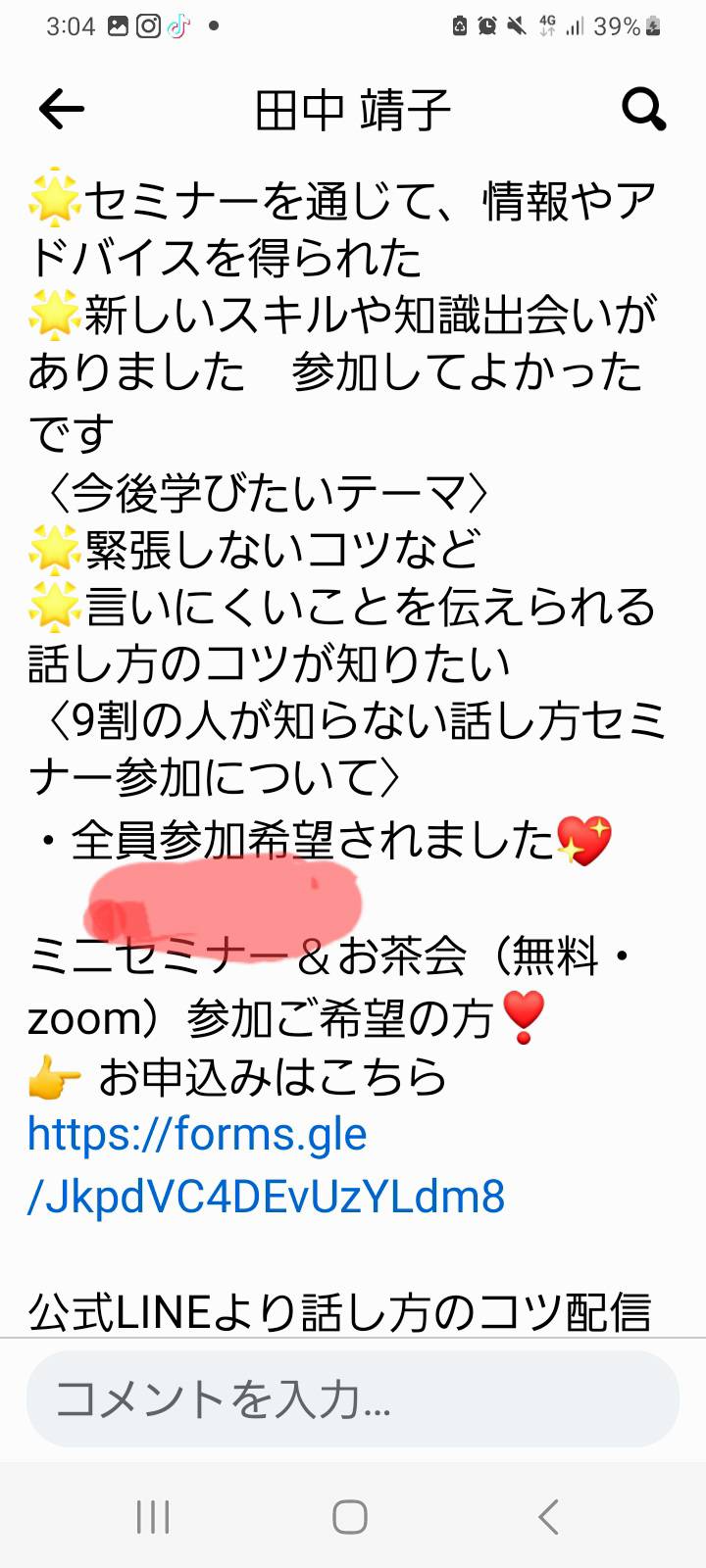
Task: Open search with the magnifier icon
Action: [644, 109]
